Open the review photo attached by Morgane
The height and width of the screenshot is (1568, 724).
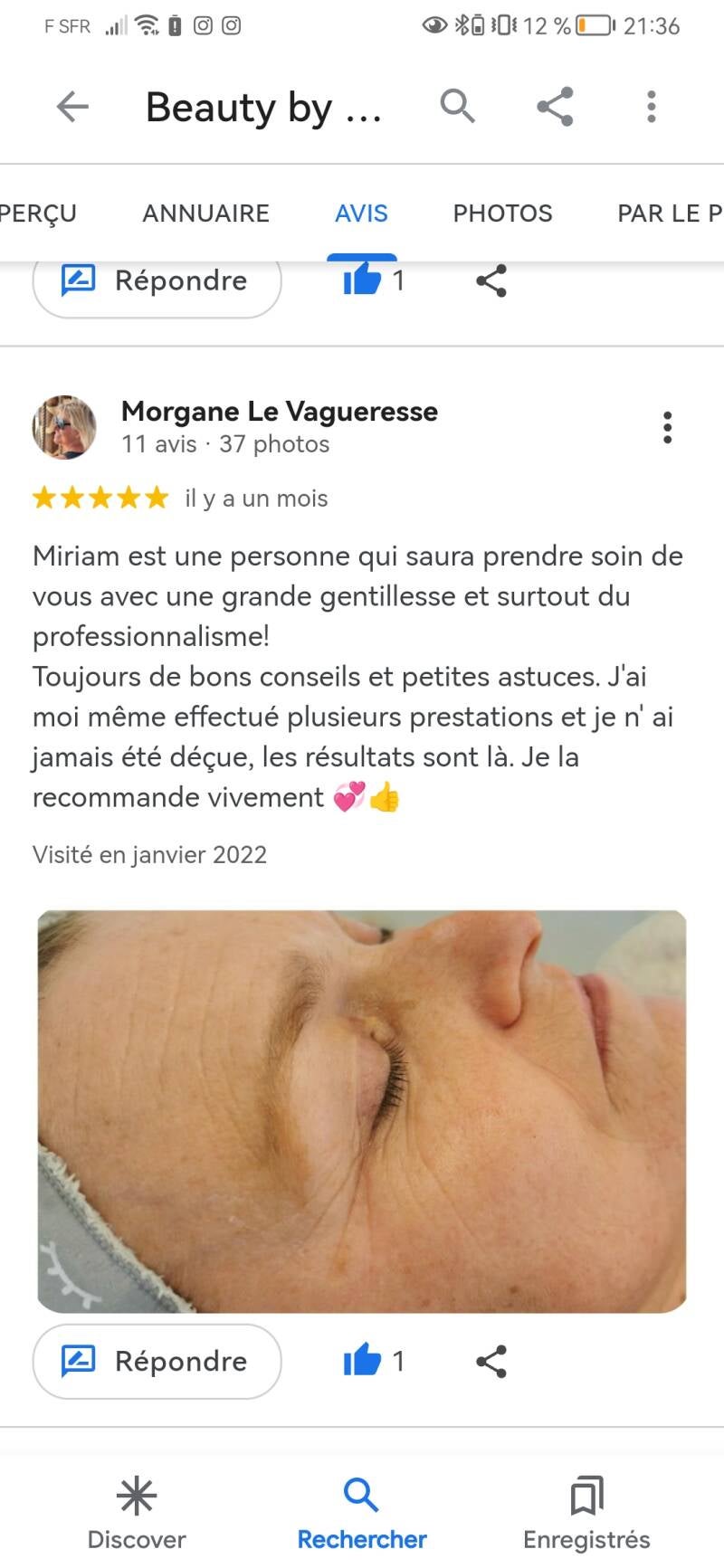click(x=362, y=1111)
